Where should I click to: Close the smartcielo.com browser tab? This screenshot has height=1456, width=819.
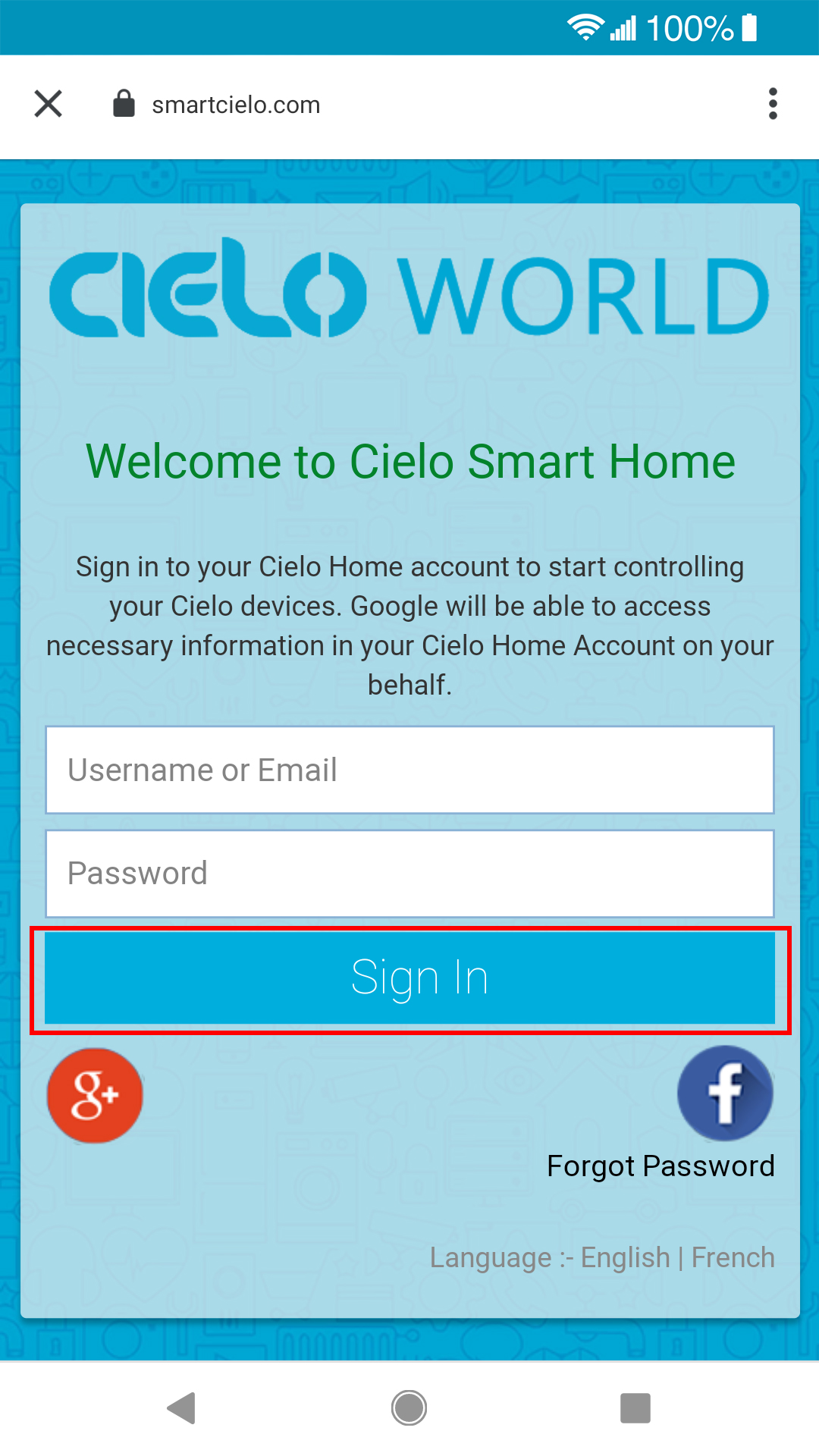[x=49, y=104]
